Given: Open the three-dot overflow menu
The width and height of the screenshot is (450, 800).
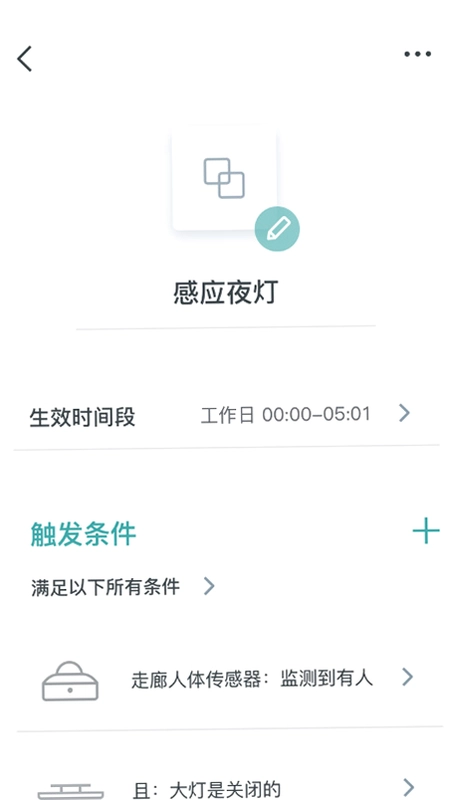Looking at the screenshot, I should point(417,54).
